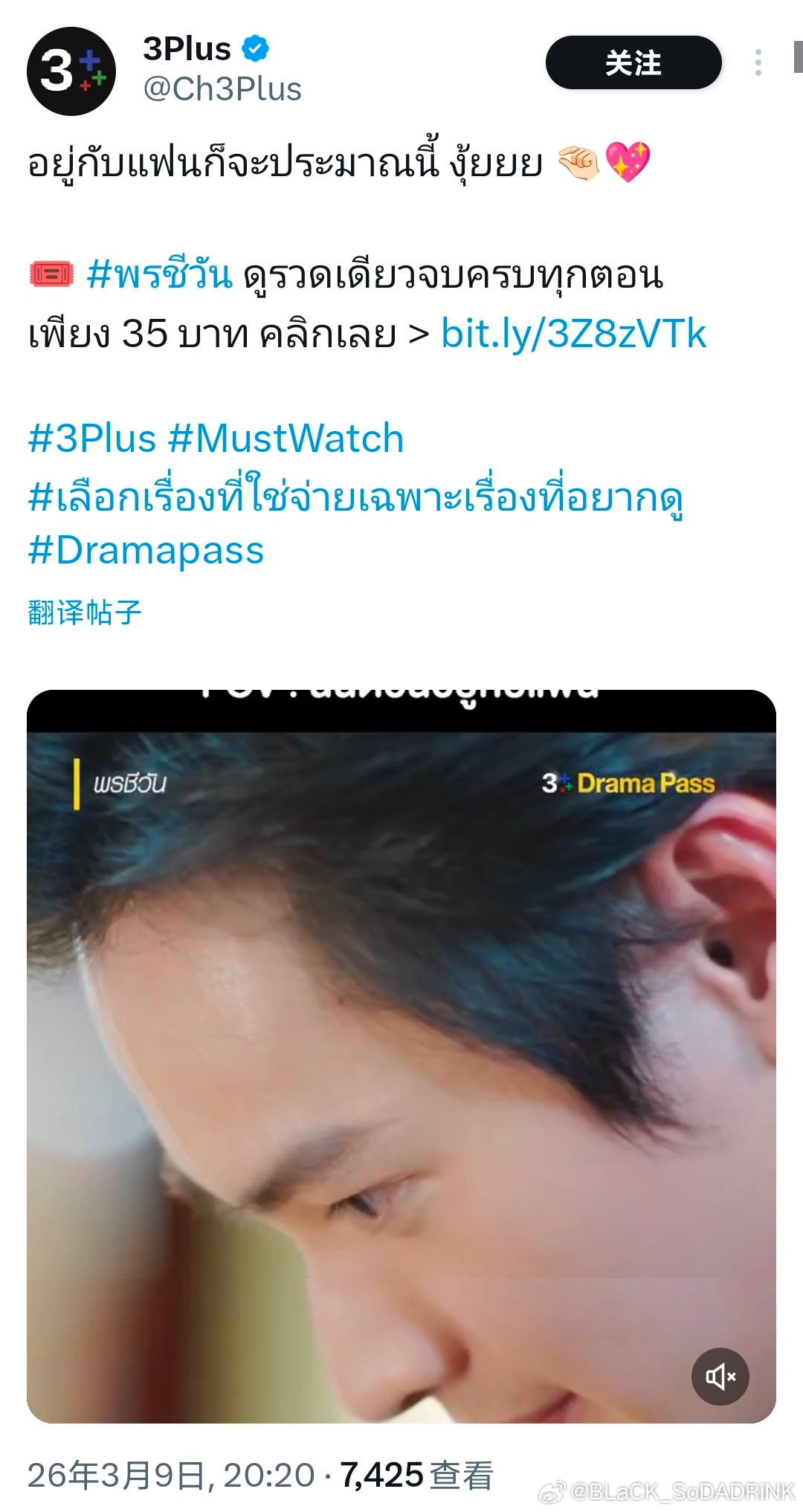Open the three-dot more options menu
803x1512 pixels.
pyautogui.click(x=760, y=63)
